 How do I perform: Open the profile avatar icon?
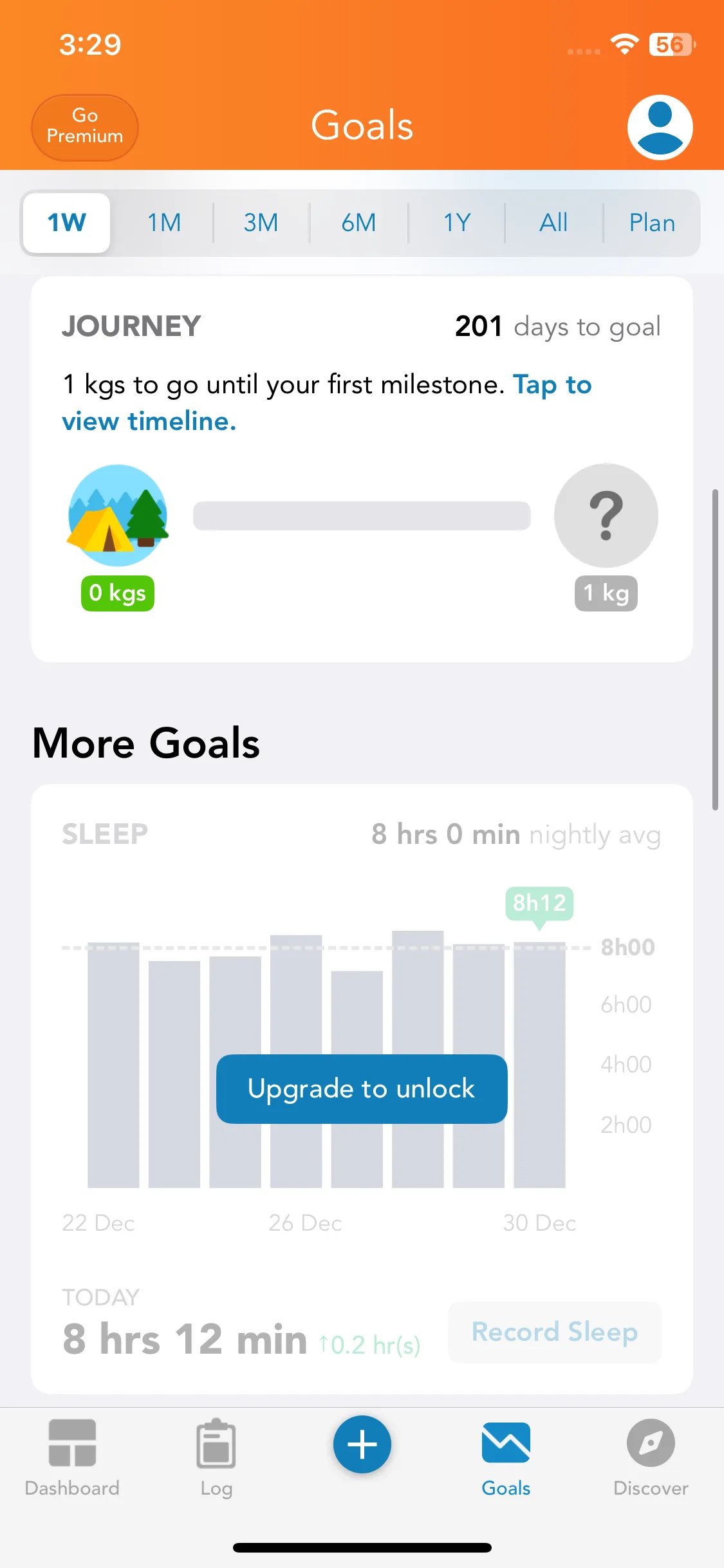click(x=660, y=127)
